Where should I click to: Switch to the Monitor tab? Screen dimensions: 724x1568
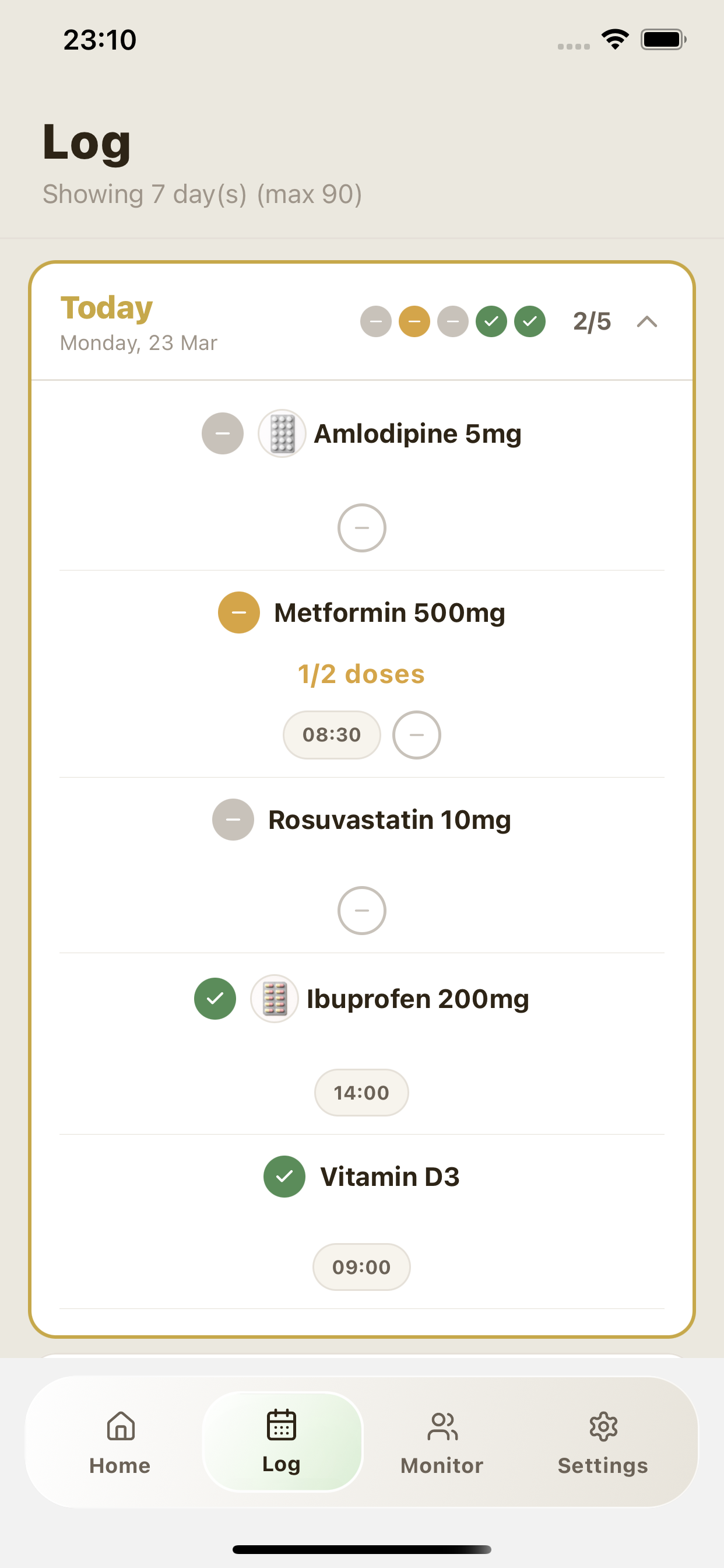(x=442, y=1441)
